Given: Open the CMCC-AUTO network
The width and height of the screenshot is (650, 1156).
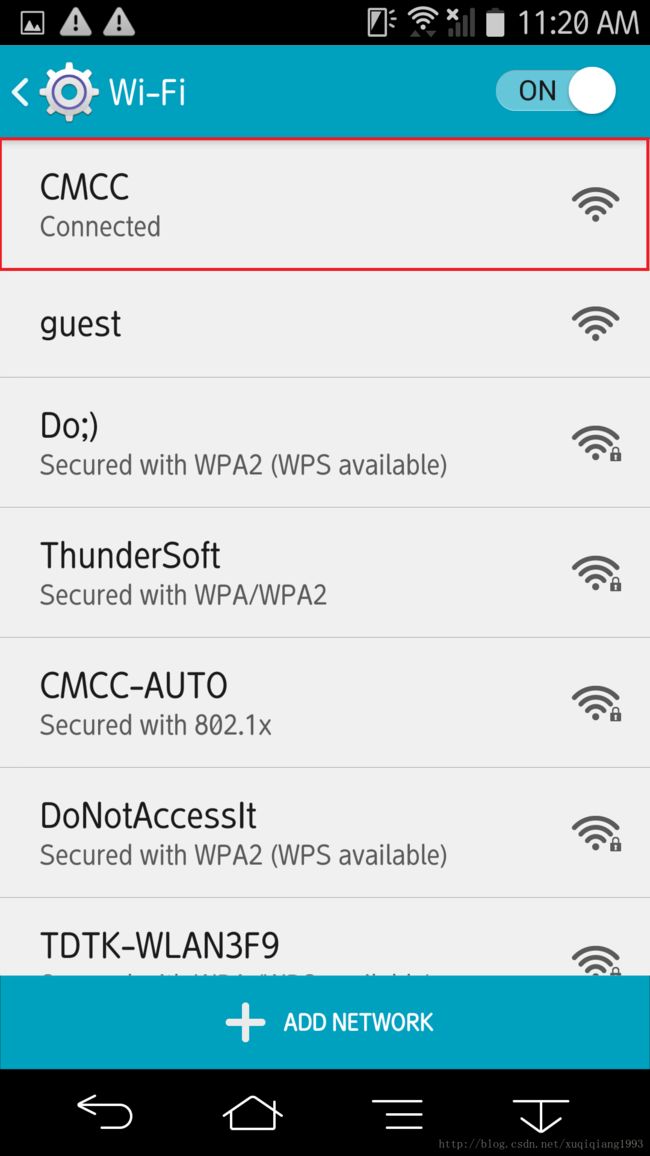Looking at the screenshot, I should click(x=325, y=703).
